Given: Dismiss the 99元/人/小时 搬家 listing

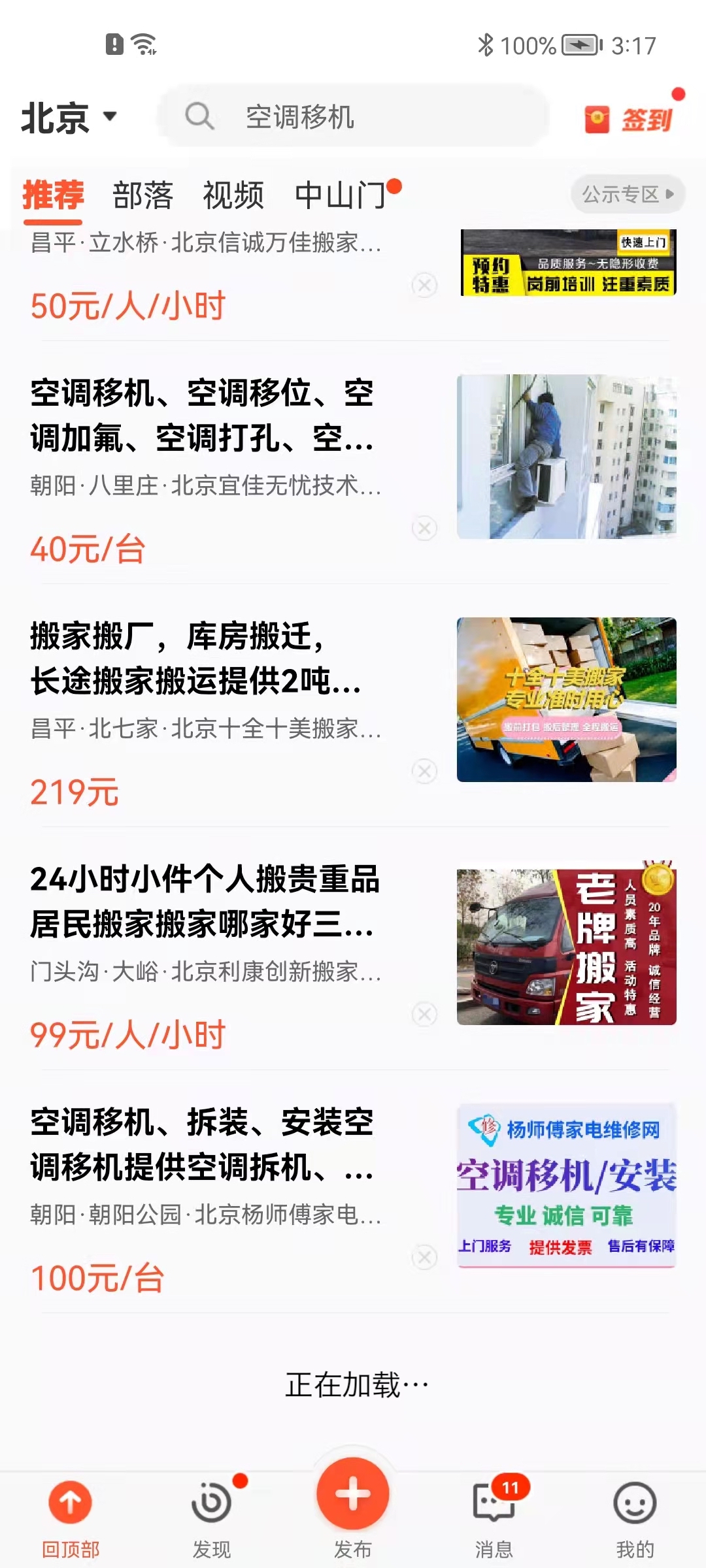Looking at the screenshot, I should click(x=425, y=1014).
